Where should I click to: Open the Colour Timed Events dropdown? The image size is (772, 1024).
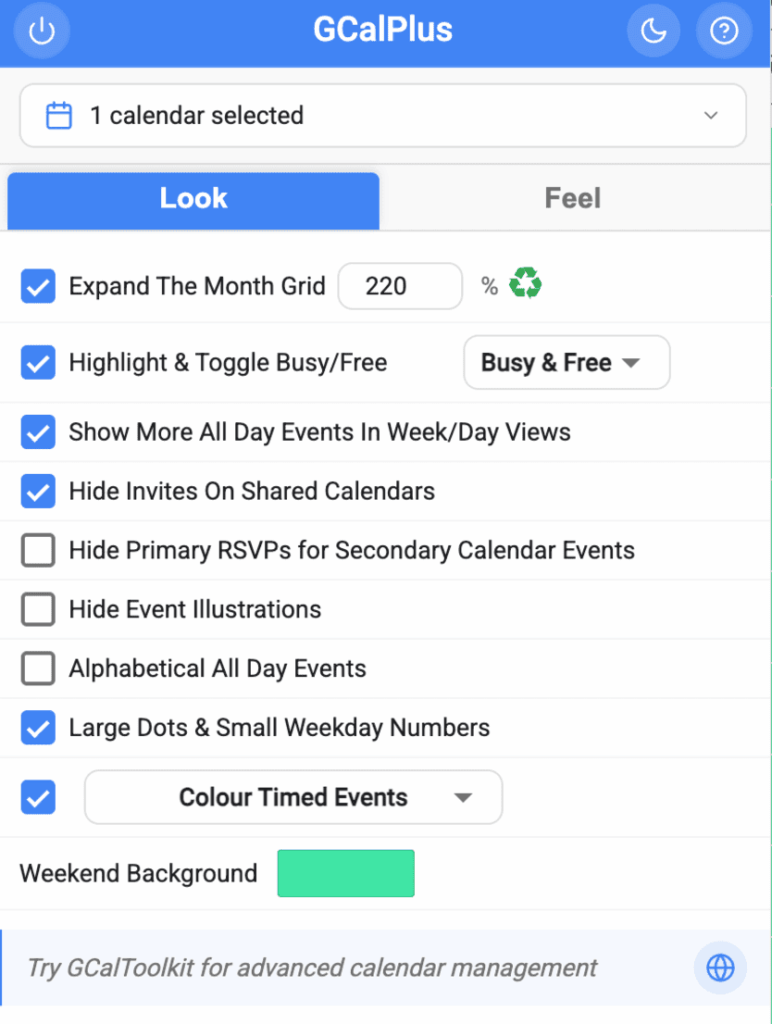click(293, 797)
